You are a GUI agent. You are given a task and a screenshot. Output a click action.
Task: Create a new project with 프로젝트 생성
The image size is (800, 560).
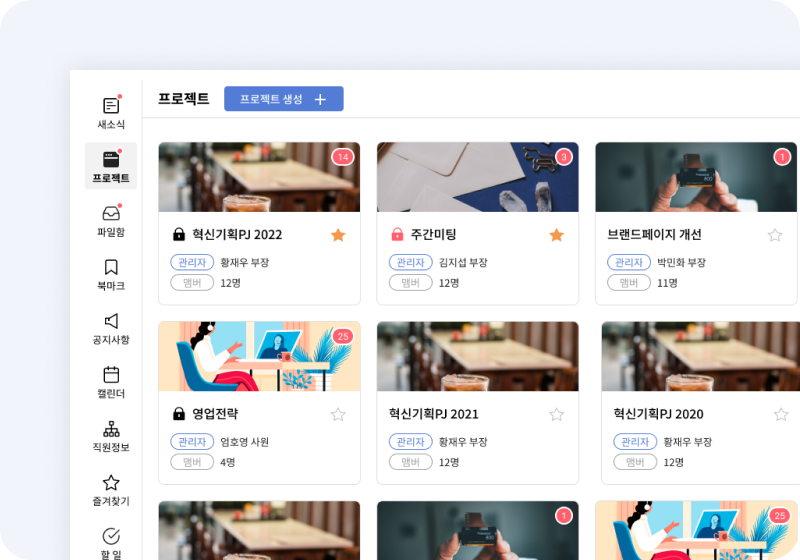click(283, 99)
